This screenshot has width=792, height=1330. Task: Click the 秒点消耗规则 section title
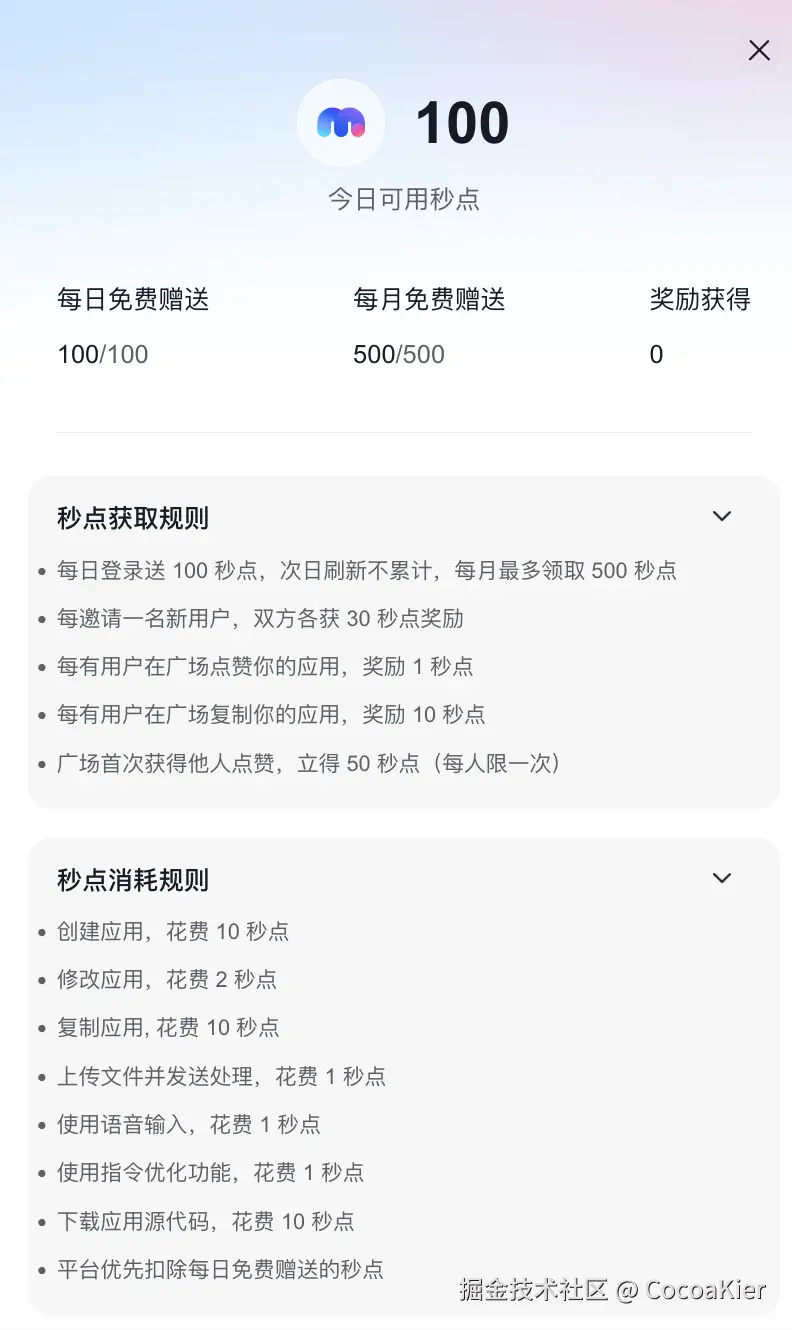click(133, 879)
